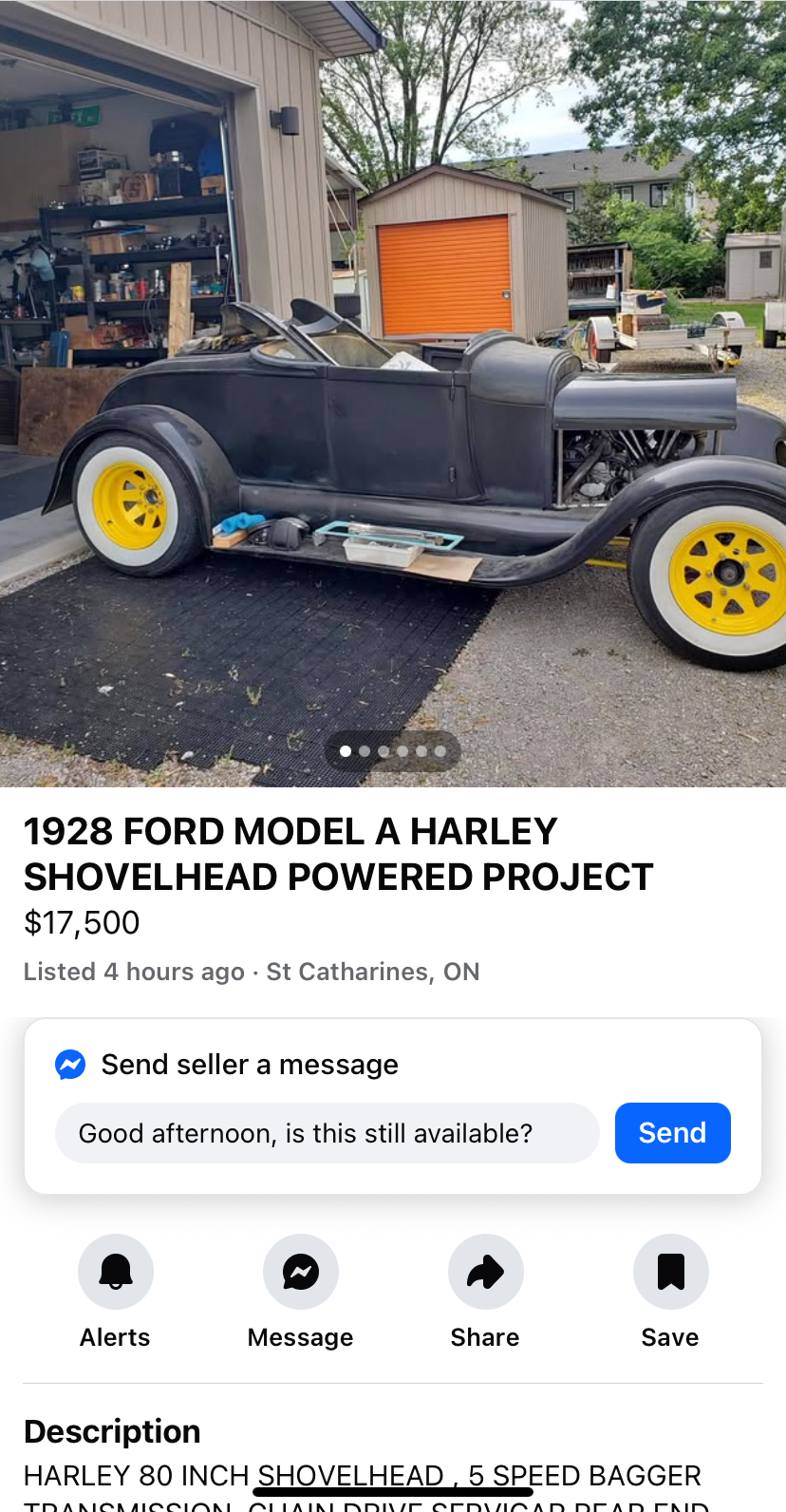Share this Model A listing
Viewport: 786px width, 1512px height.
pyautogui.click(x=485, y=1273)
